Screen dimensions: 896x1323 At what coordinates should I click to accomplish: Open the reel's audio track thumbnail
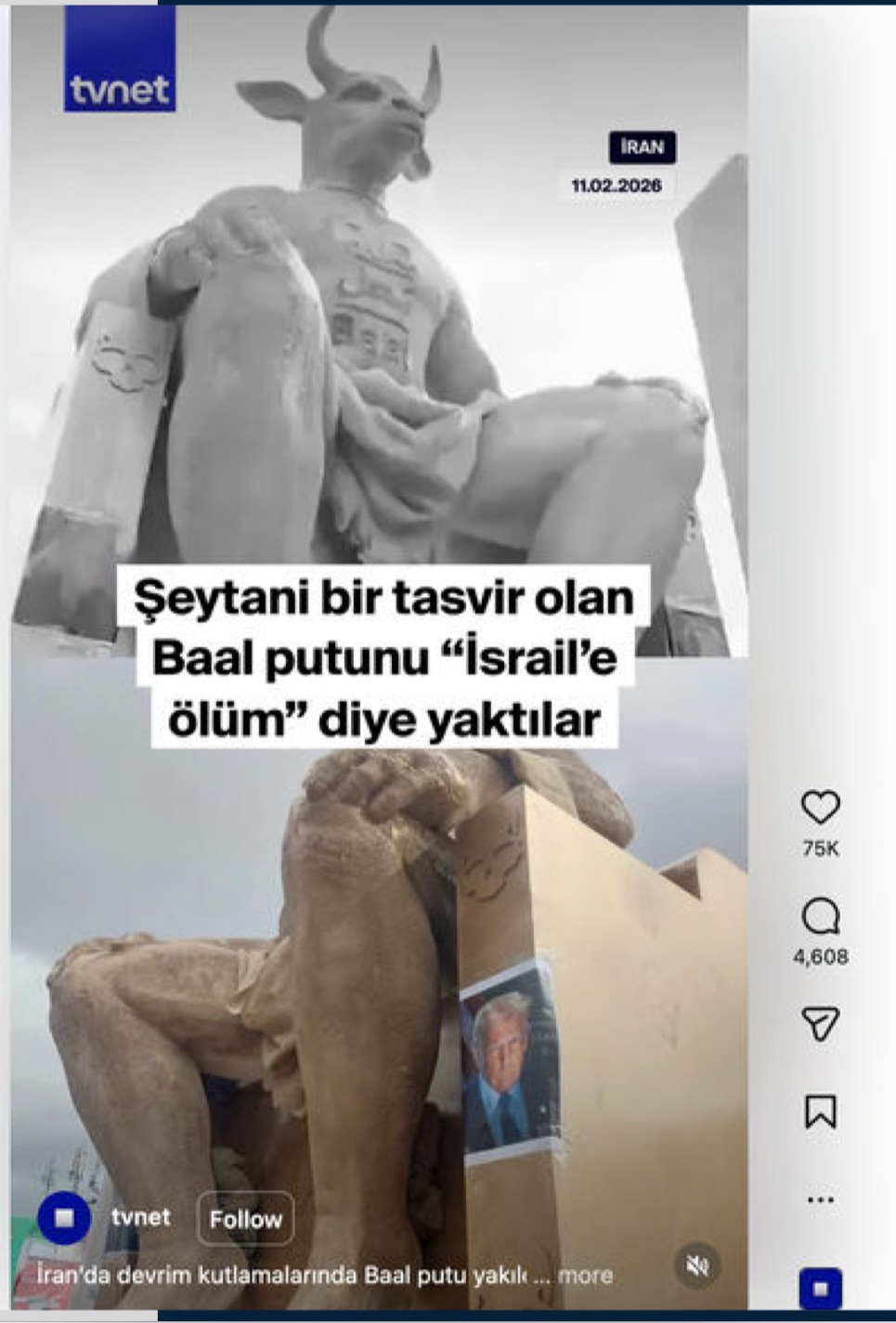coord(820,1289)
